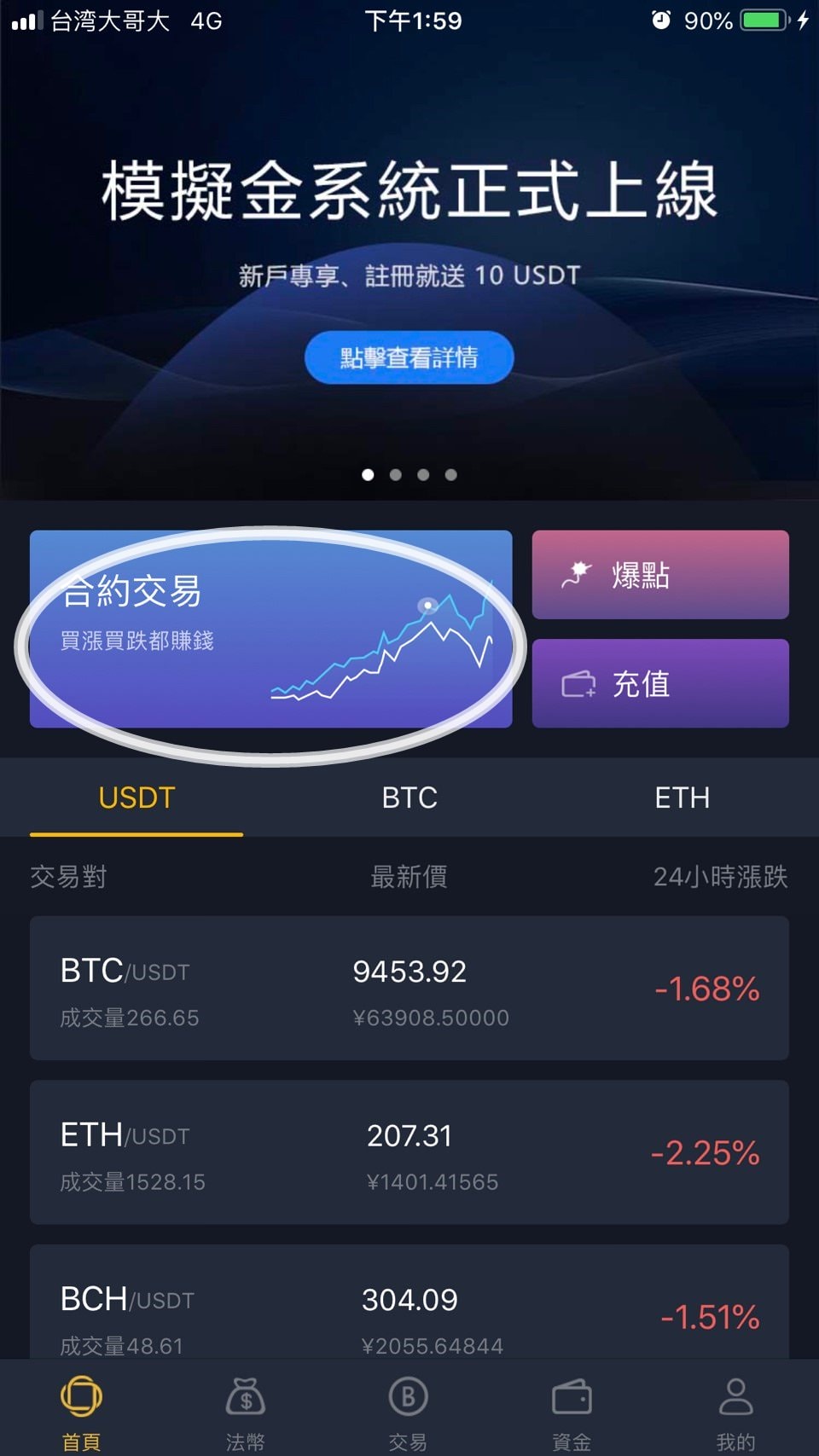Viewport: 819px width, 1456px height.
Task: Open the 我的 profile tab
Action: pyautogui.click(x=735, y=1412)
